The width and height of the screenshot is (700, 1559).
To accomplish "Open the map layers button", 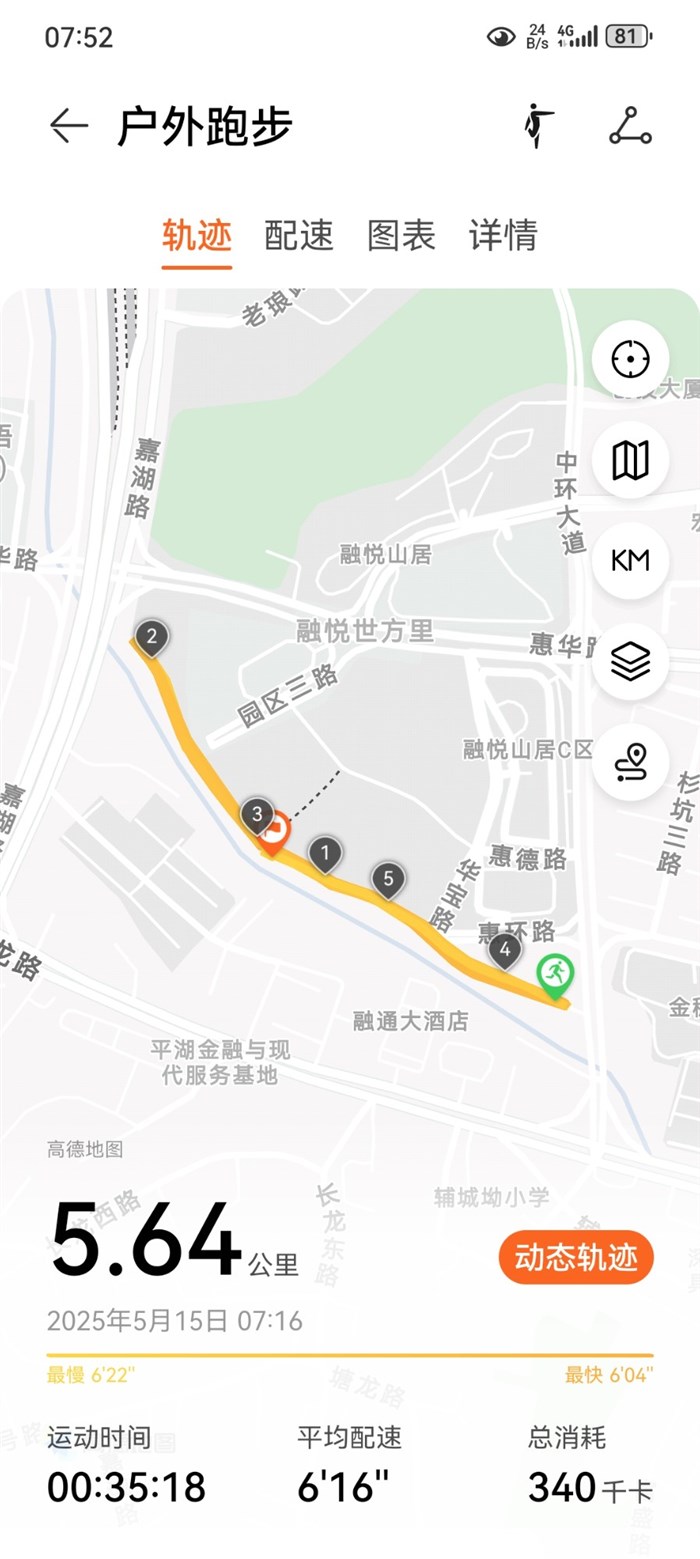I will click(630, 661).
